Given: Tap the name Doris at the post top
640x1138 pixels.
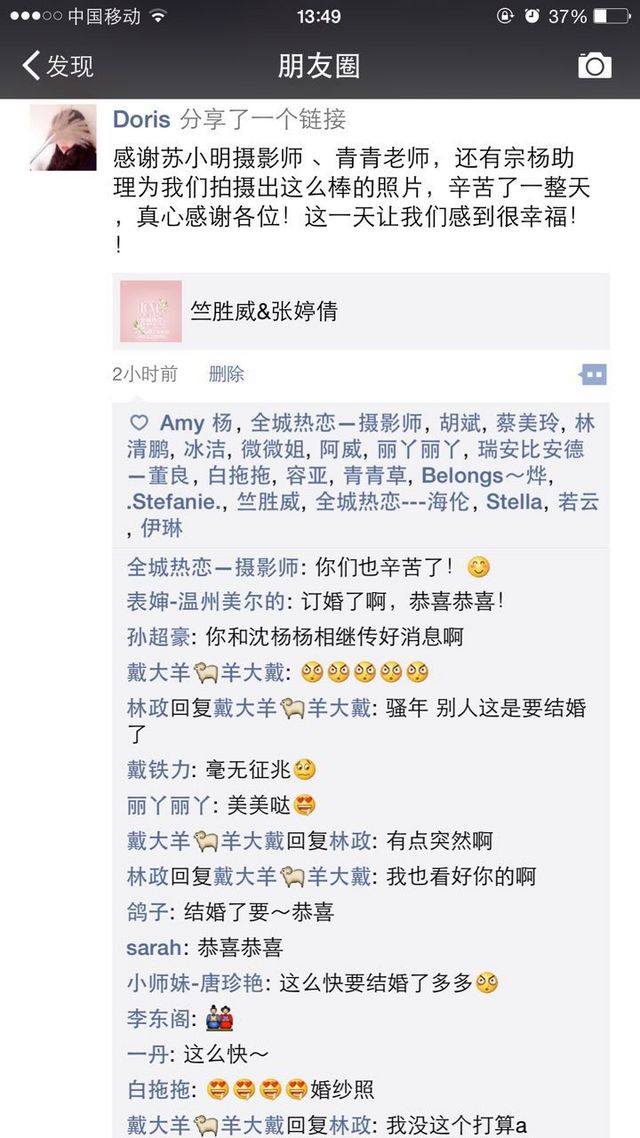Looking at the screenshot, I should tap(141, 120).
